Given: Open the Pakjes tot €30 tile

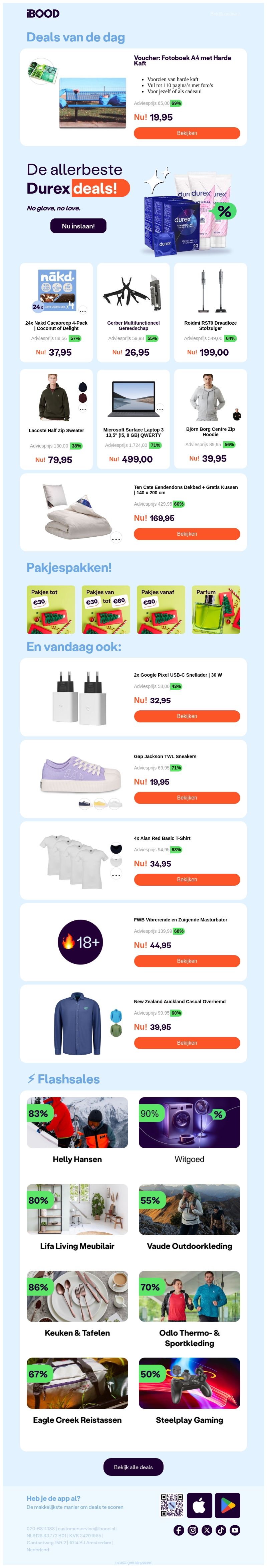Looking at the screenshot, I should click(50, 609).
